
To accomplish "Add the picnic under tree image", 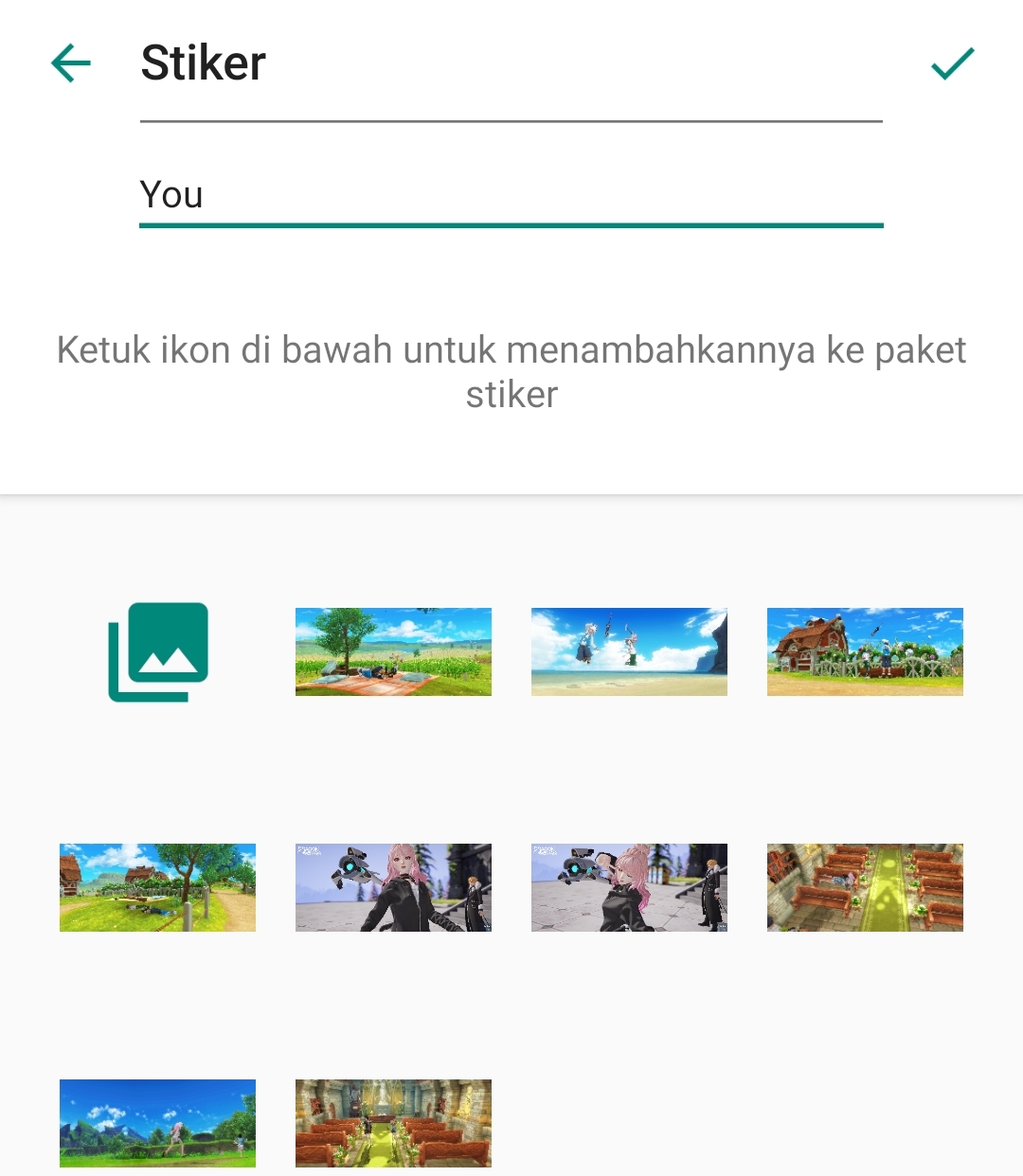I will pyautogui.click(x=393, y=652).
